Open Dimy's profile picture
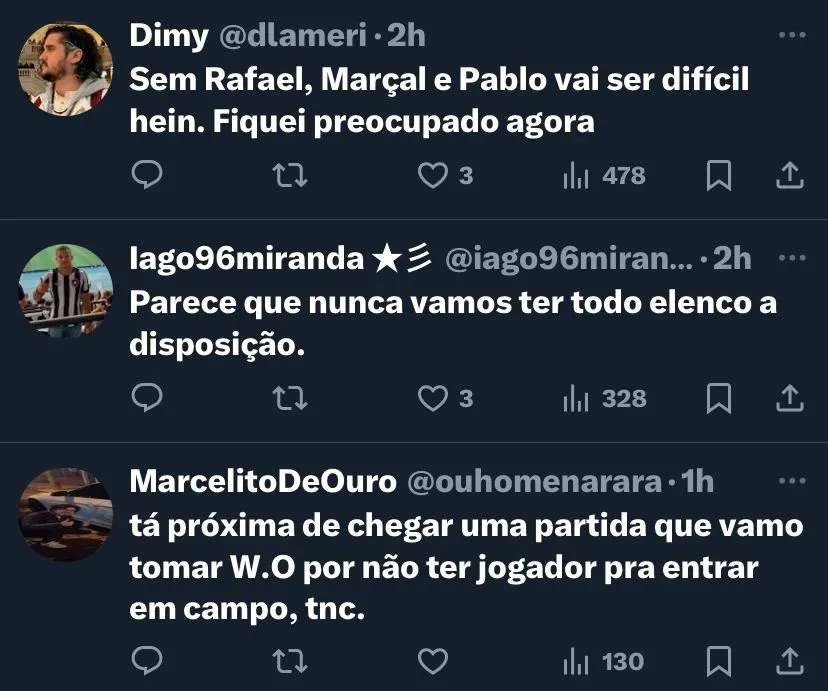 [x=66, y=69]
